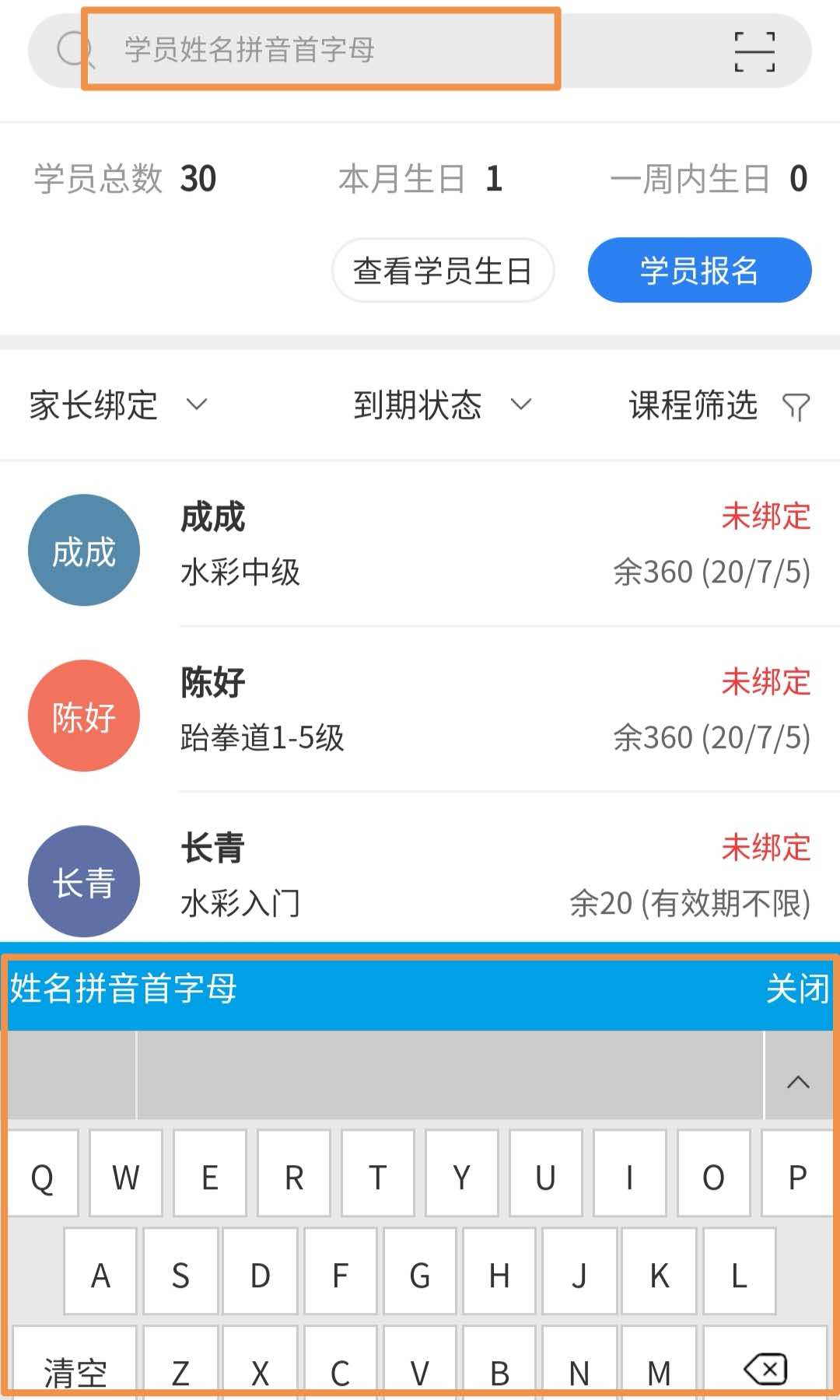This screenshot has height=1400, width=840.
Task: Open the scan icon in search bar
Action: tap(754, 51)
